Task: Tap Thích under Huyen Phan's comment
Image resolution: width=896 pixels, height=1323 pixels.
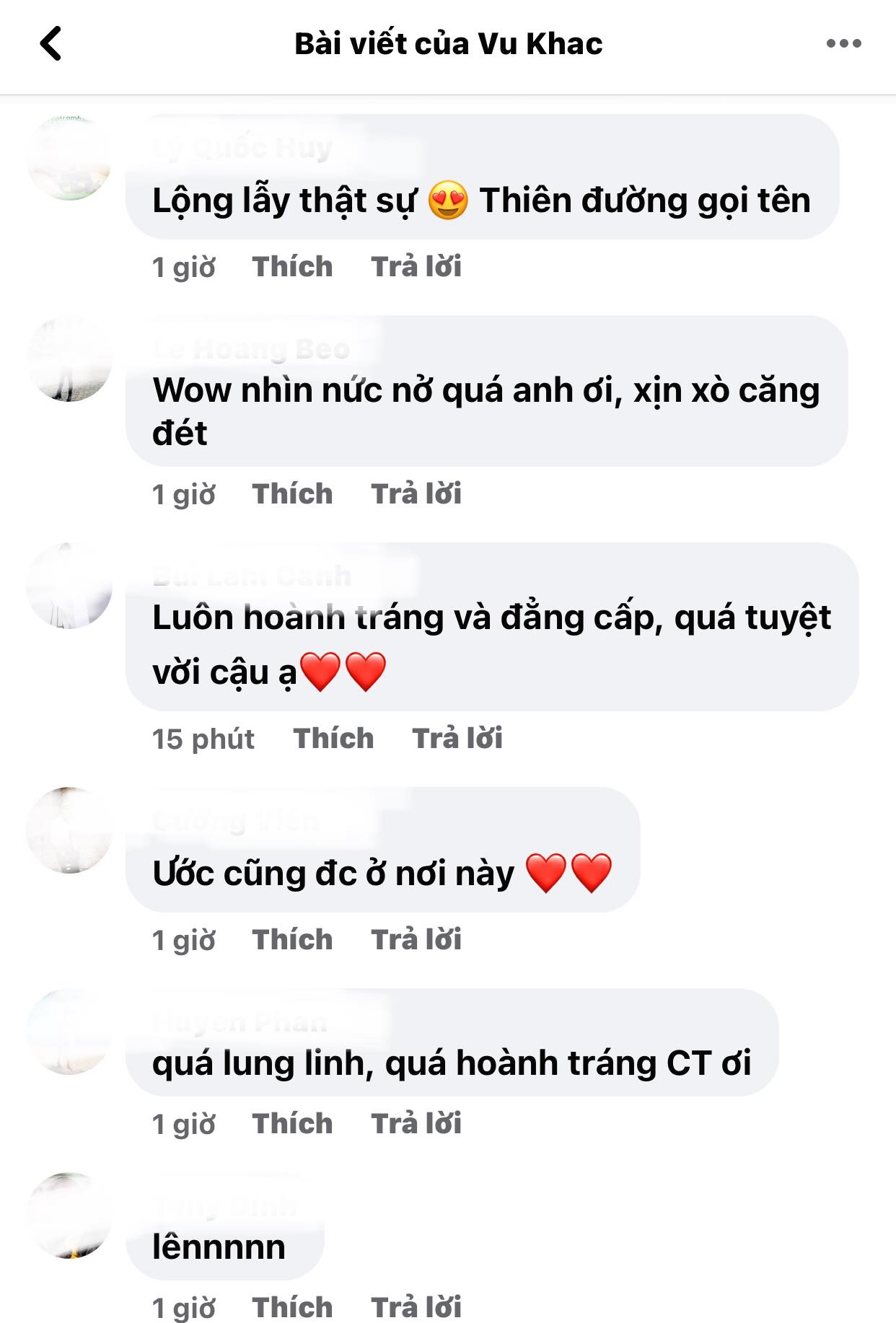Action: [x=290, y=1123]
